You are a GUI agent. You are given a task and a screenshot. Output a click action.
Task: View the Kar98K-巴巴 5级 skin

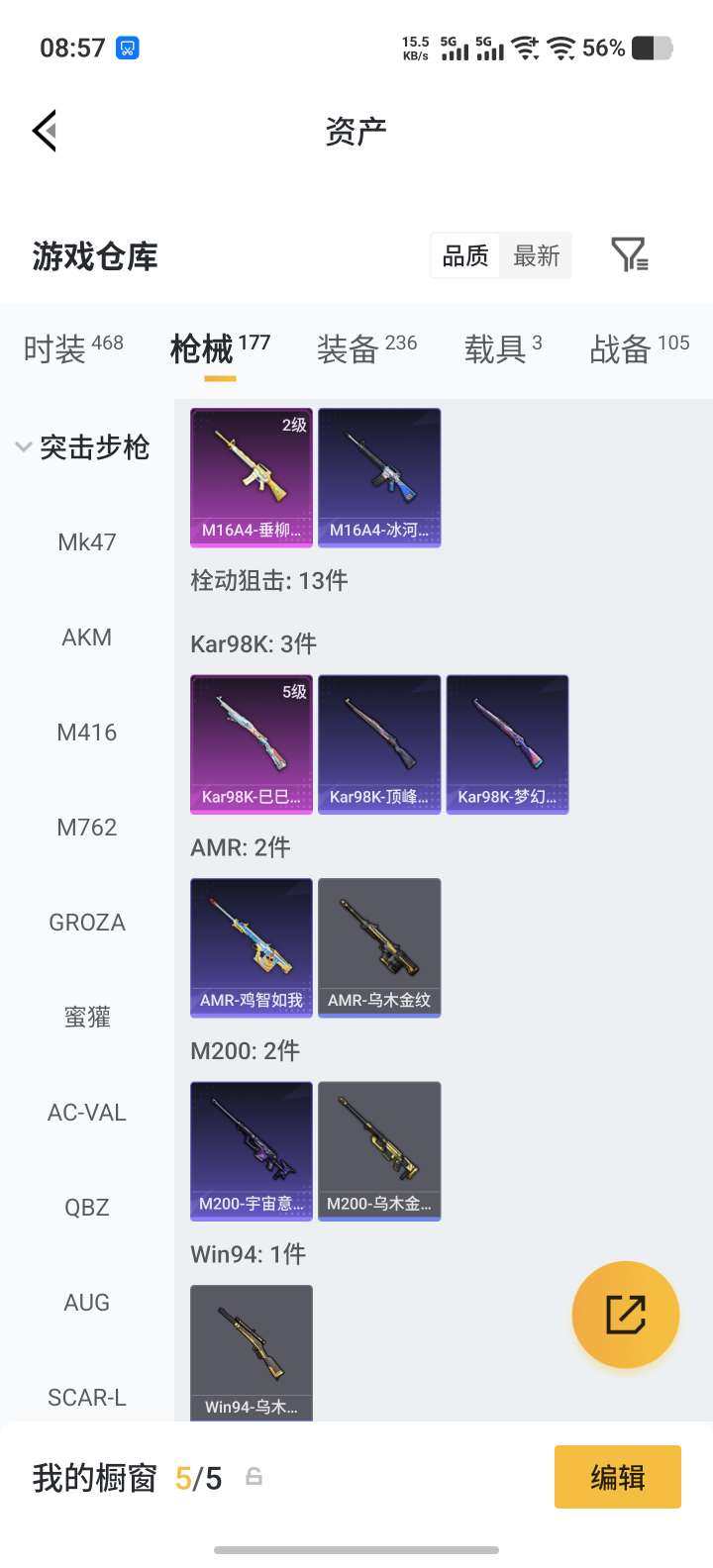[x=251, y=743]
